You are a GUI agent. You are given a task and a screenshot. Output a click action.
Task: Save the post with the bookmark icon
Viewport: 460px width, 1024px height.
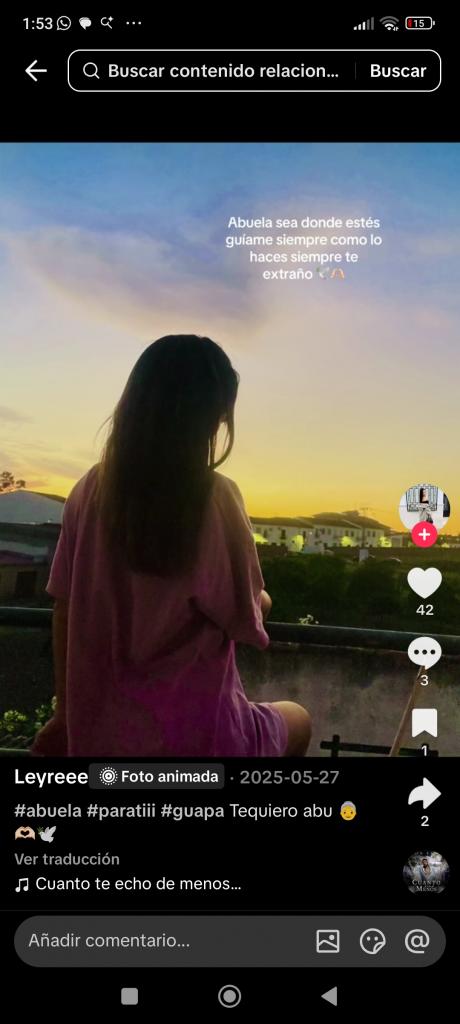[x=425, y=724]
